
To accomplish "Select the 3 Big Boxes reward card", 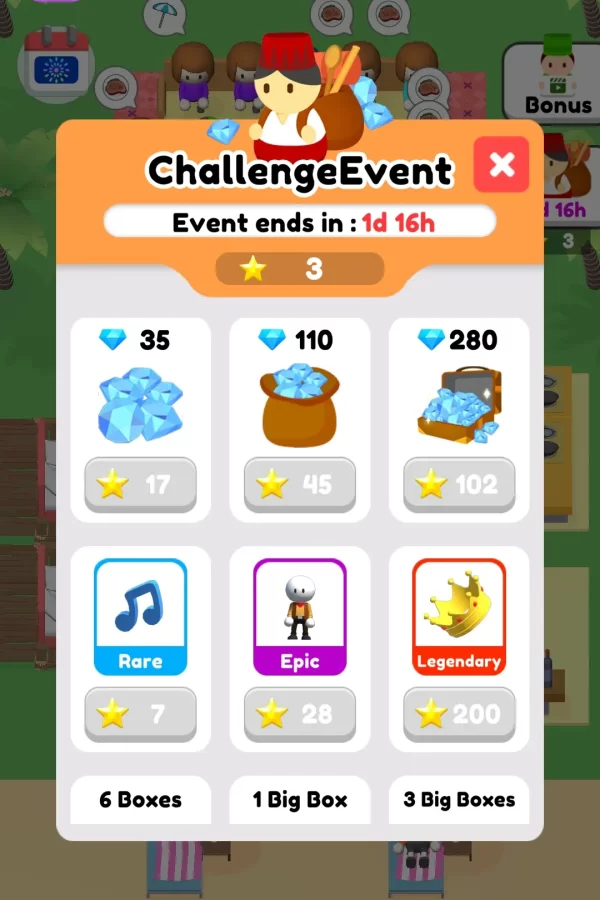I will [459, 800].
